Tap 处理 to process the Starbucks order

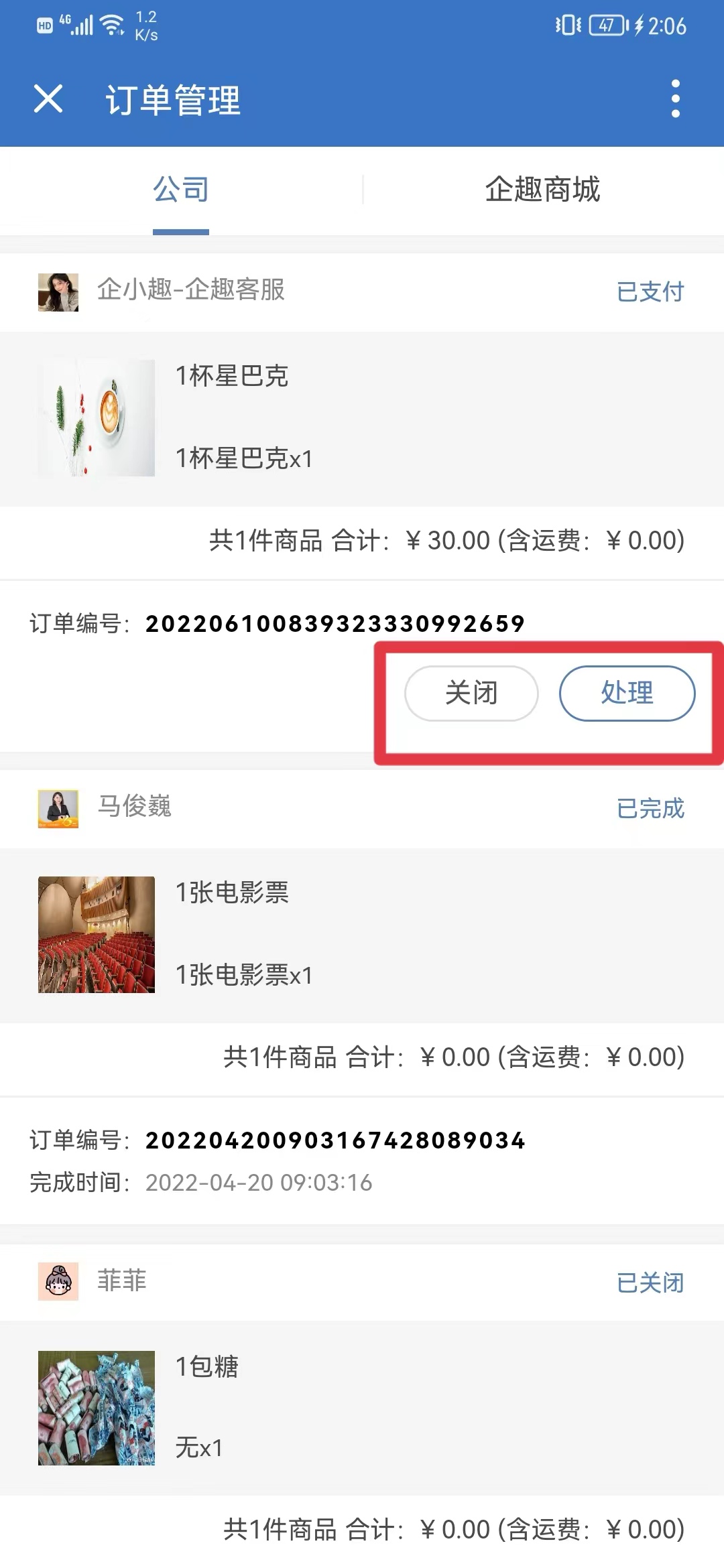(627, 693)
